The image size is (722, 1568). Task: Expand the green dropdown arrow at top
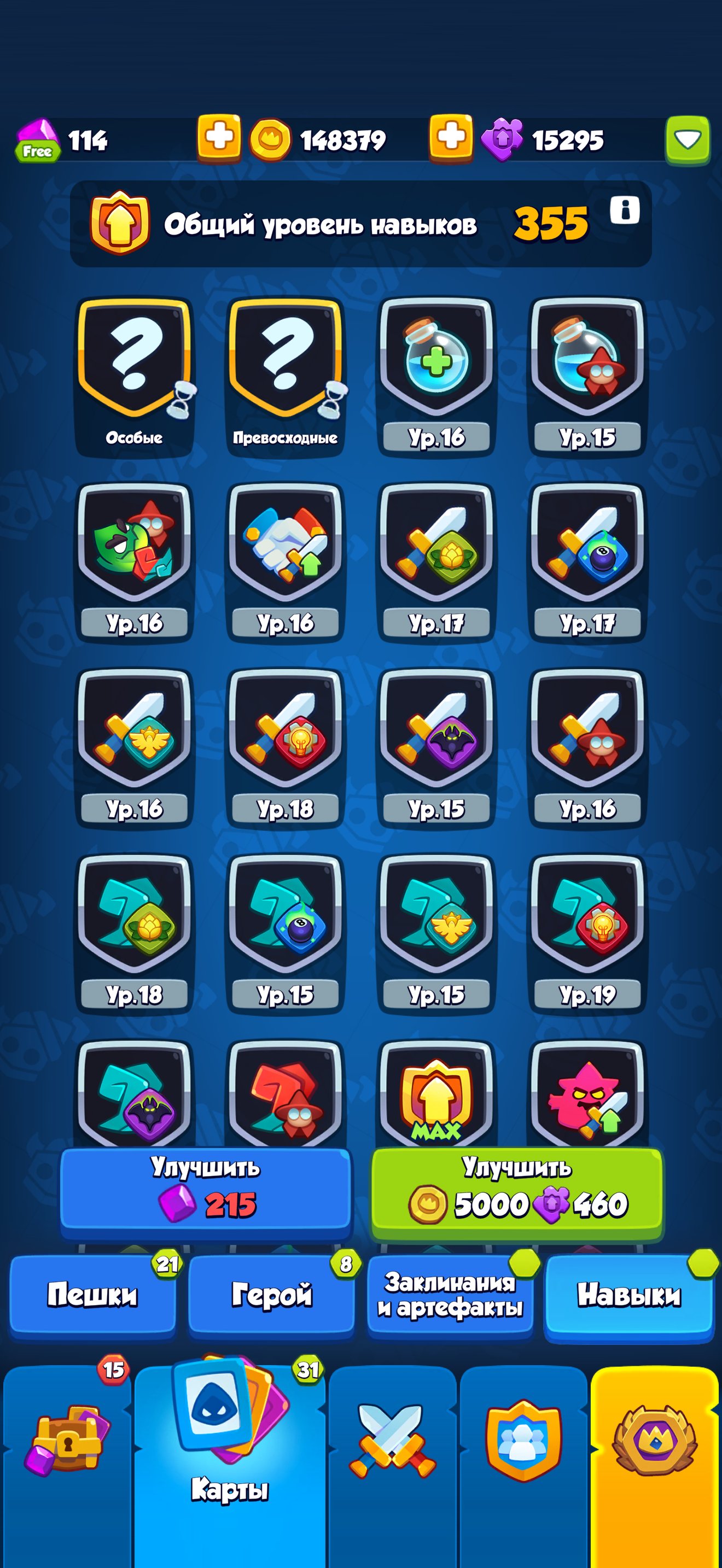point(688,140)
